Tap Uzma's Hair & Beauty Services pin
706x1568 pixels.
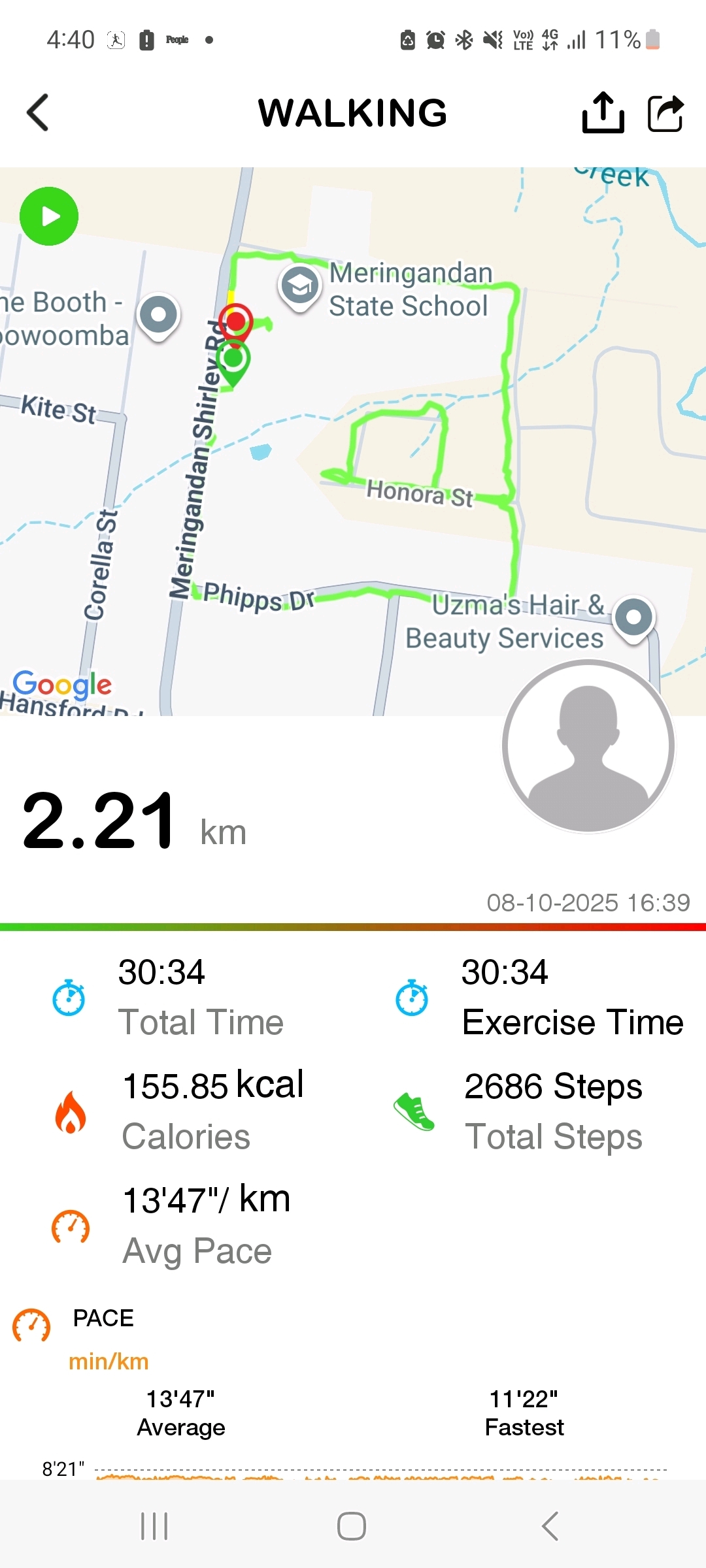click(633, 617)
